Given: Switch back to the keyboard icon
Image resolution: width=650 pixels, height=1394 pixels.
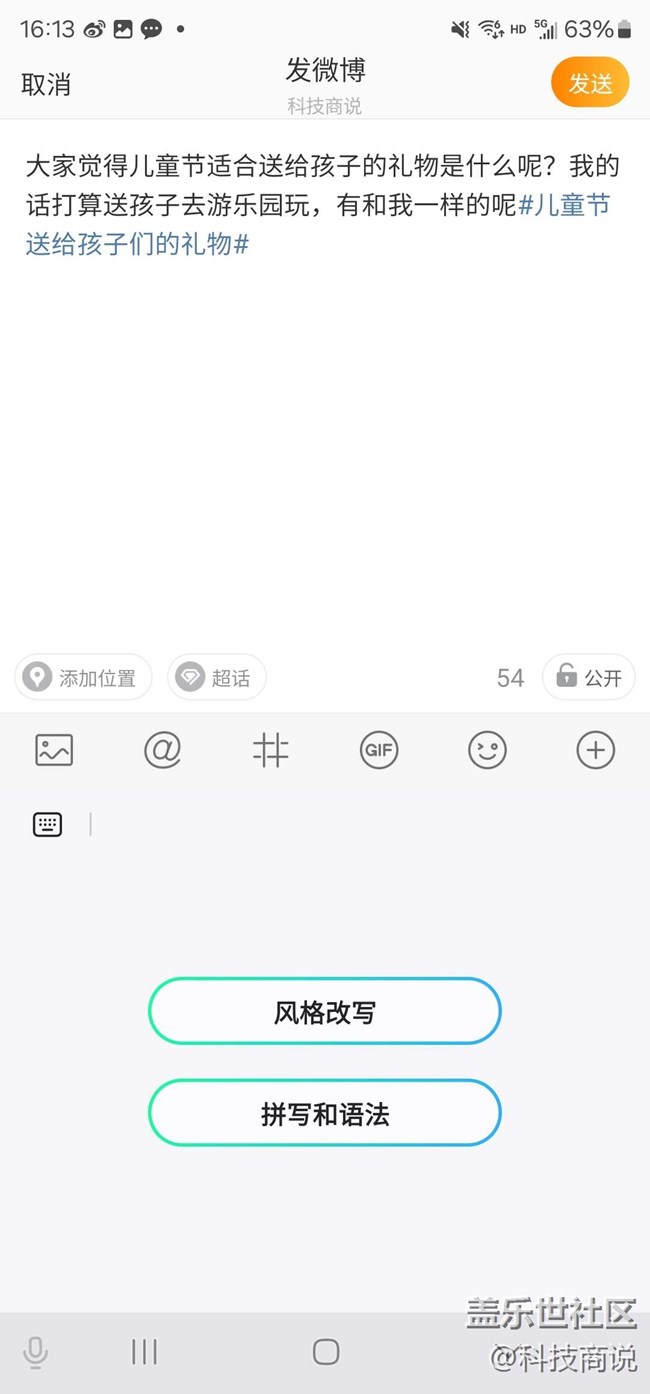Looking at the screenshot, I should pyautogui.click(x=47, y=824).
